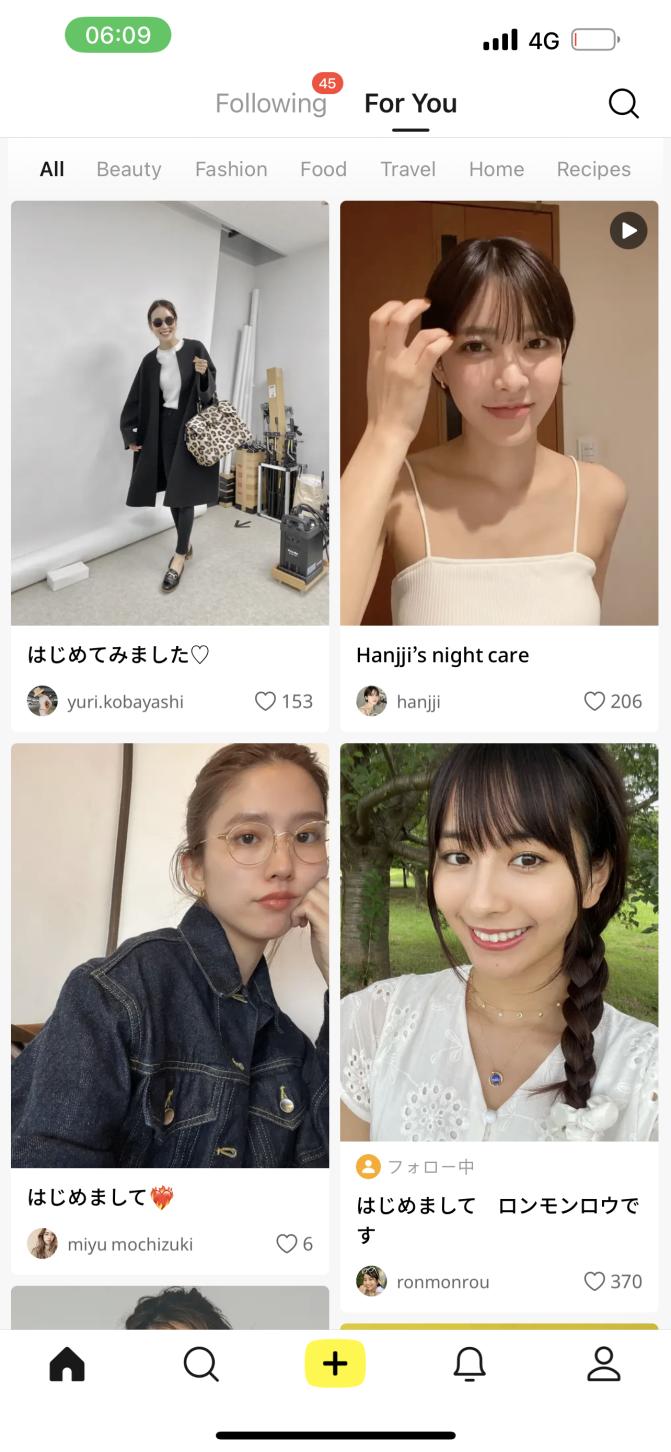Open search from the top magnifier icon

click(623, 103)
